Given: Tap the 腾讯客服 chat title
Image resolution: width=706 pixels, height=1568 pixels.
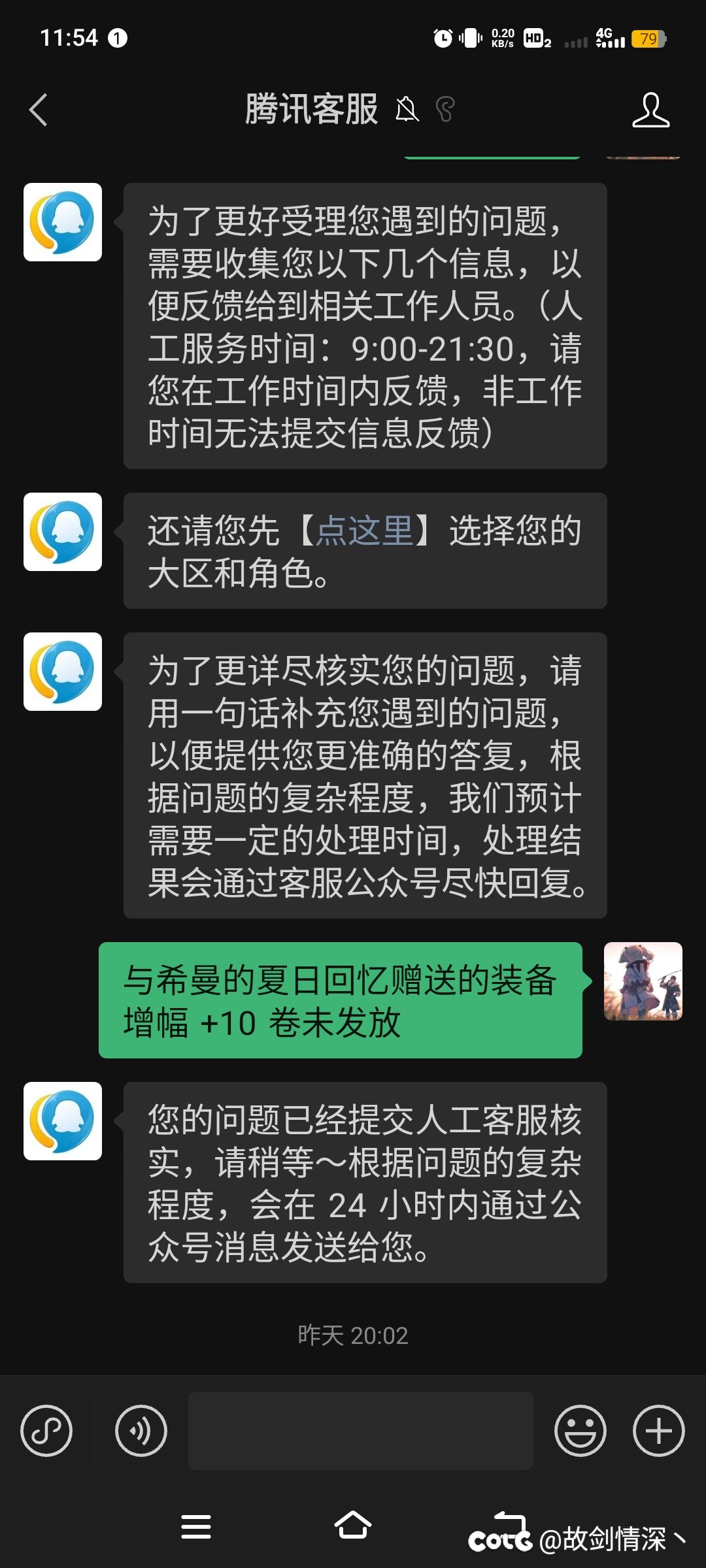Looking at the screenshot, I should (x=312, y=110).
